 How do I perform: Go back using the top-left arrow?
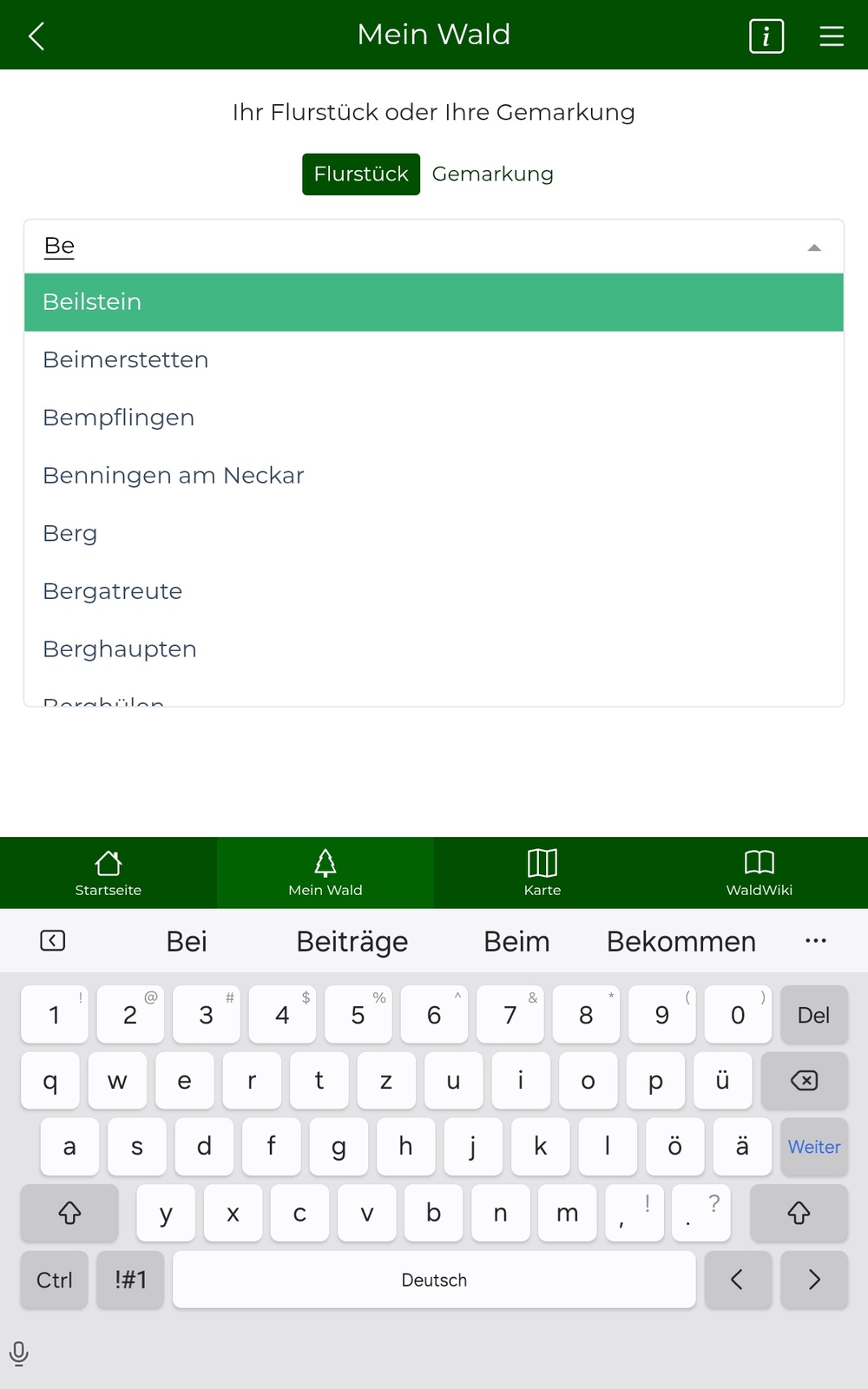tap(36, 36)
